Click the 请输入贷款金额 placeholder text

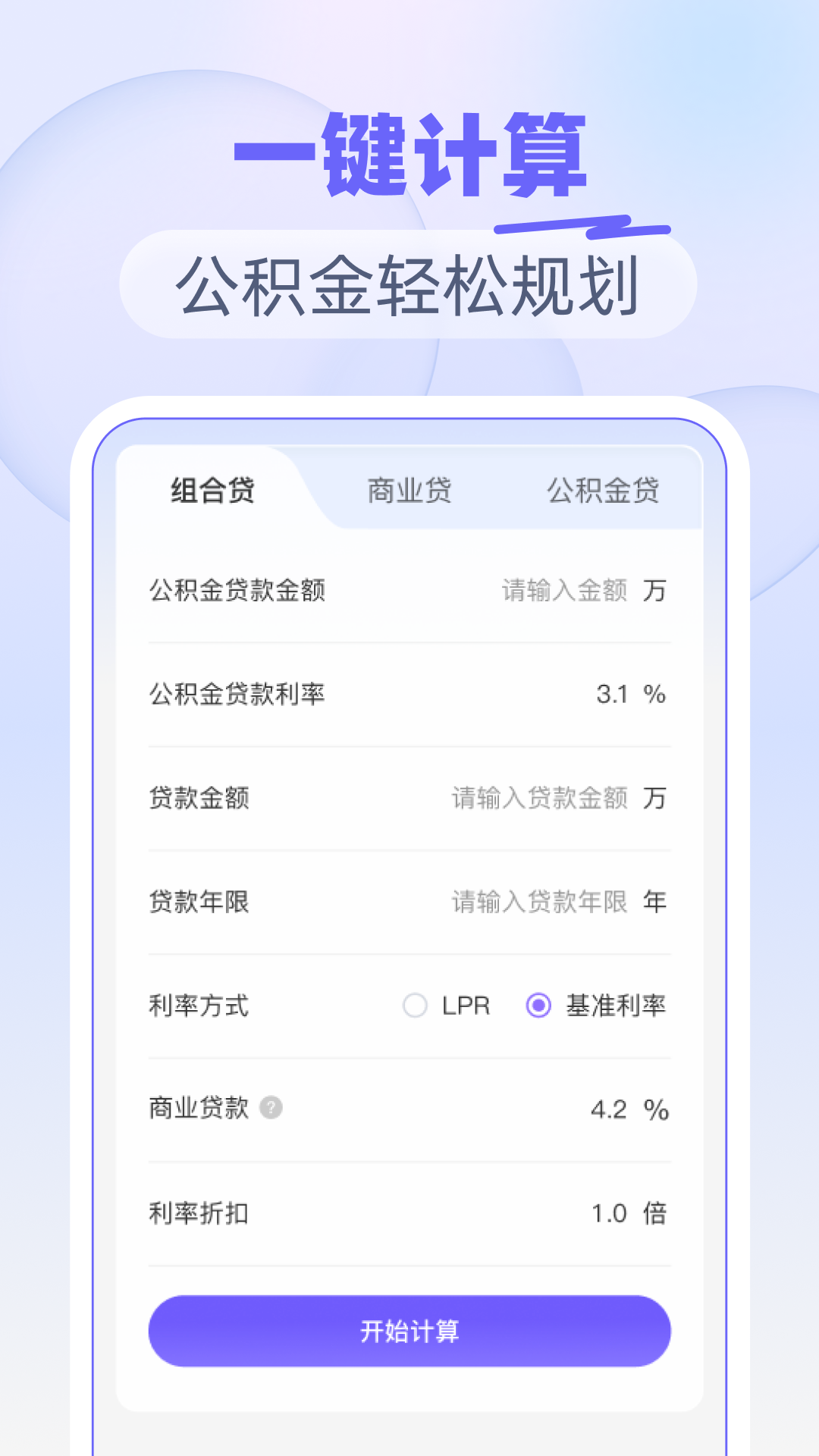click(x=541, y=799)
